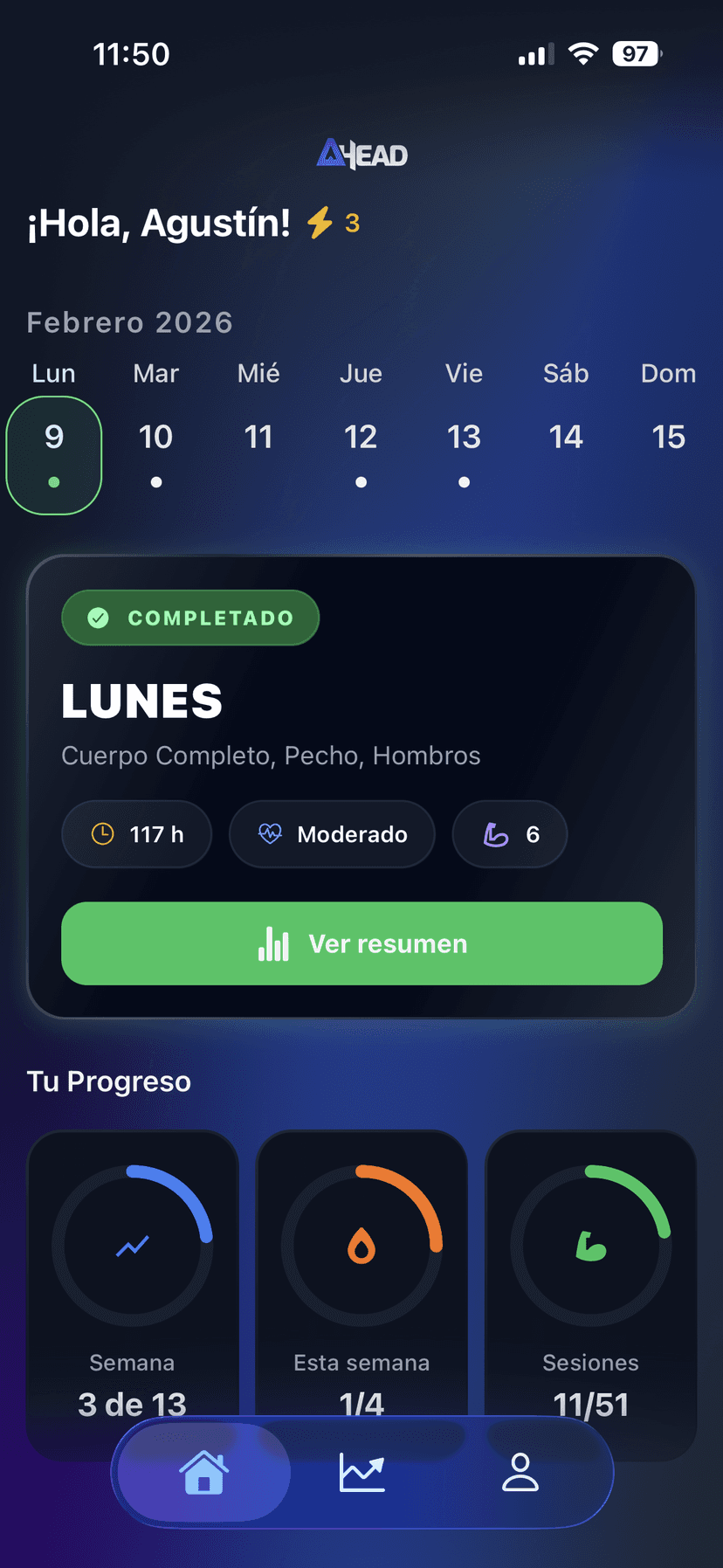Tap the green Ver resumen button
Image resolution: width=723 pixels, height=1568 pixels.
361,943
